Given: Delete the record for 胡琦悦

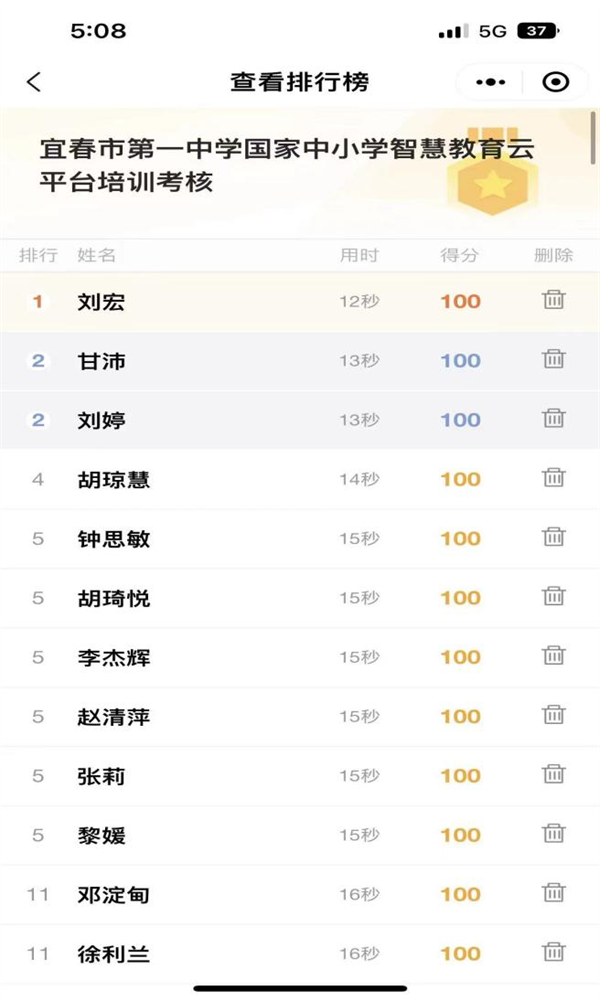Looking at the screenshot, I should pyautogui.click(x=553, y=596).
